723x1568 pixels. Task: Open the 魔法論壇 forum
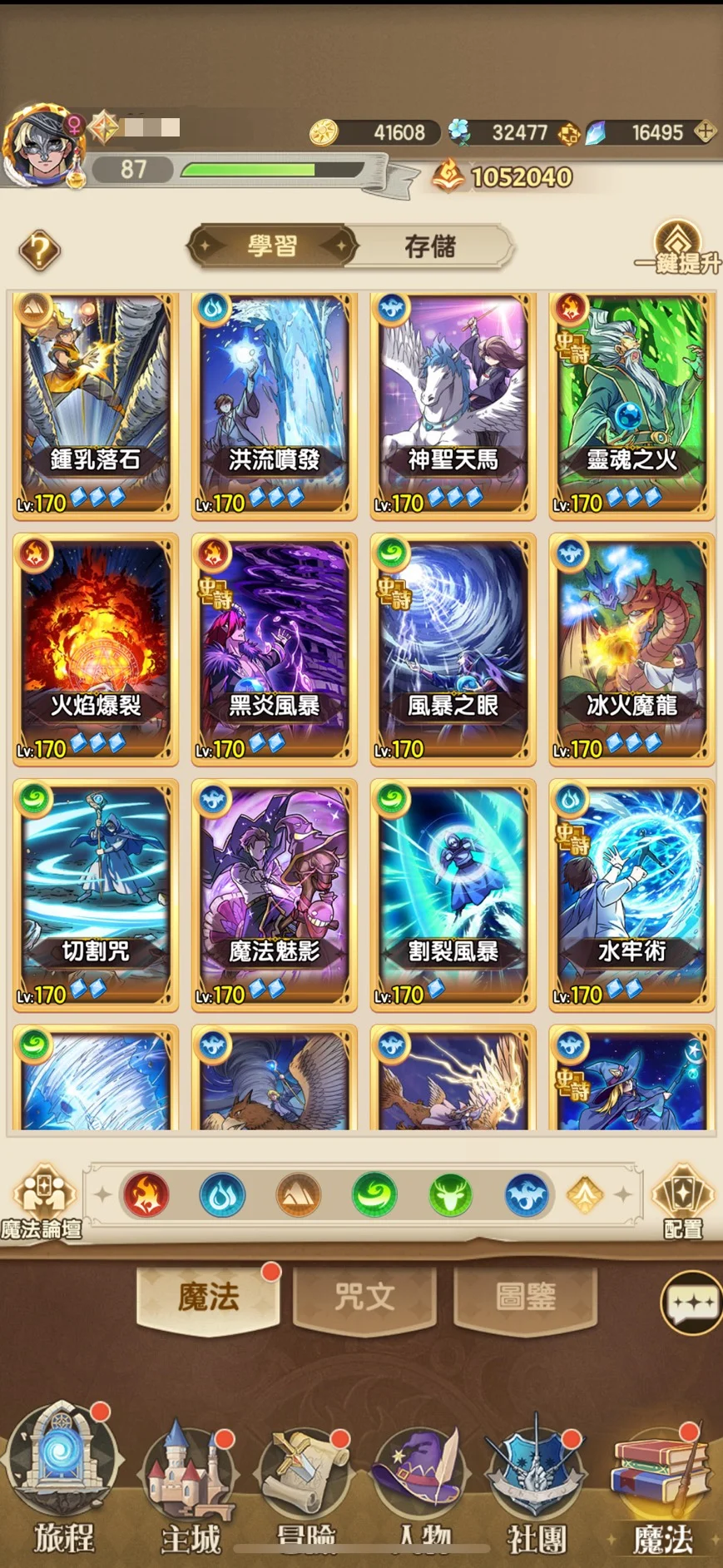pos(42,1200)
